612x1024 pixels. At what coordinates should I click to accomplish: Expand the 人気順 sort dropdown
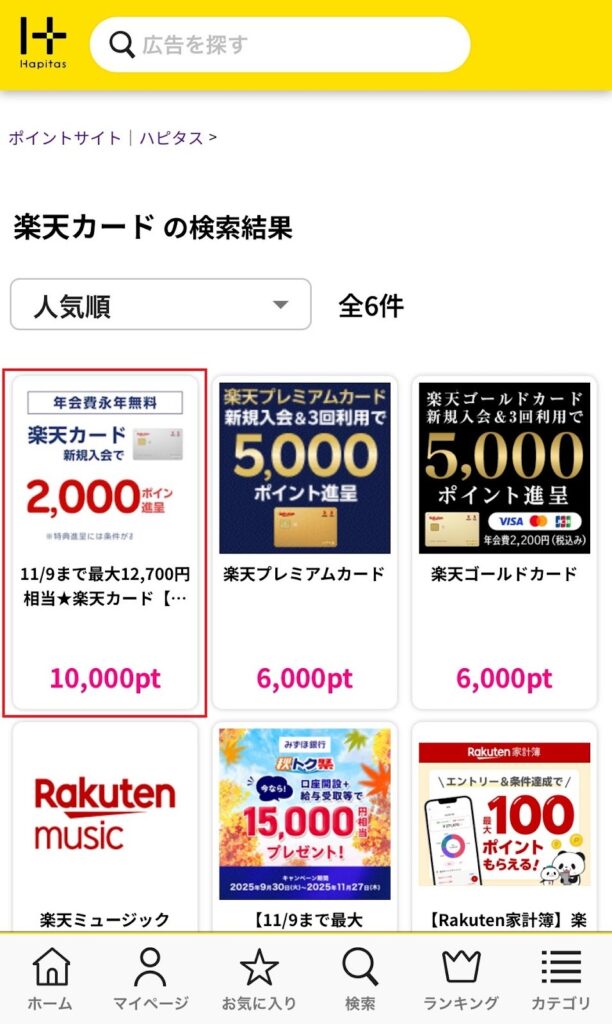click(x=160, y=305)
